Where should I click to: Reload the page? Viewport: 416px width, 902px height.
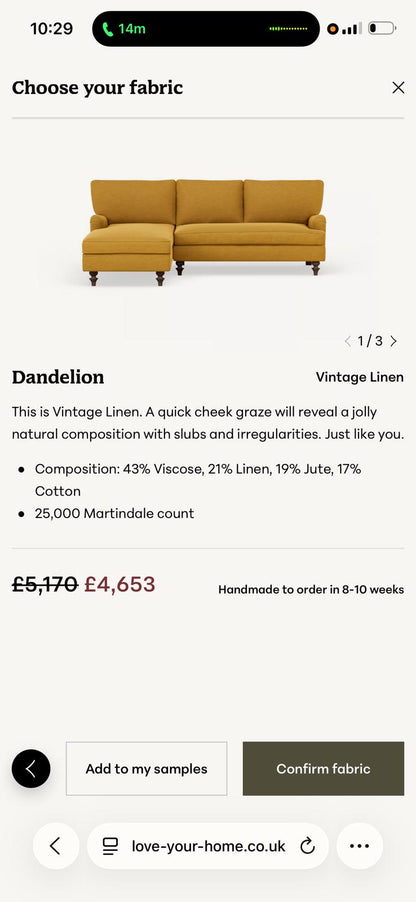point(308,846)
